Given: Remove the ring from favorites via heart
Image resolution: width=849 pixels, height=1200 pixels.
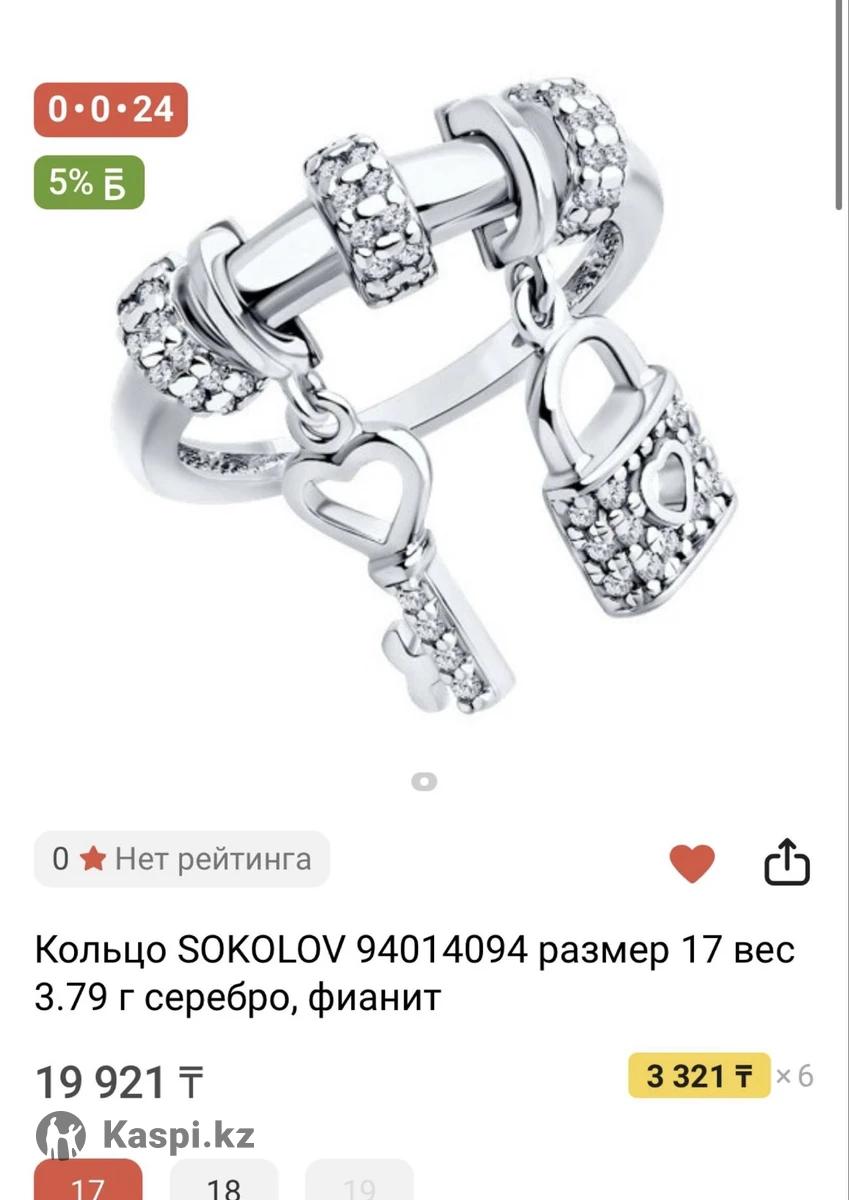Looking at the screenshot, I should pos(692,863).
